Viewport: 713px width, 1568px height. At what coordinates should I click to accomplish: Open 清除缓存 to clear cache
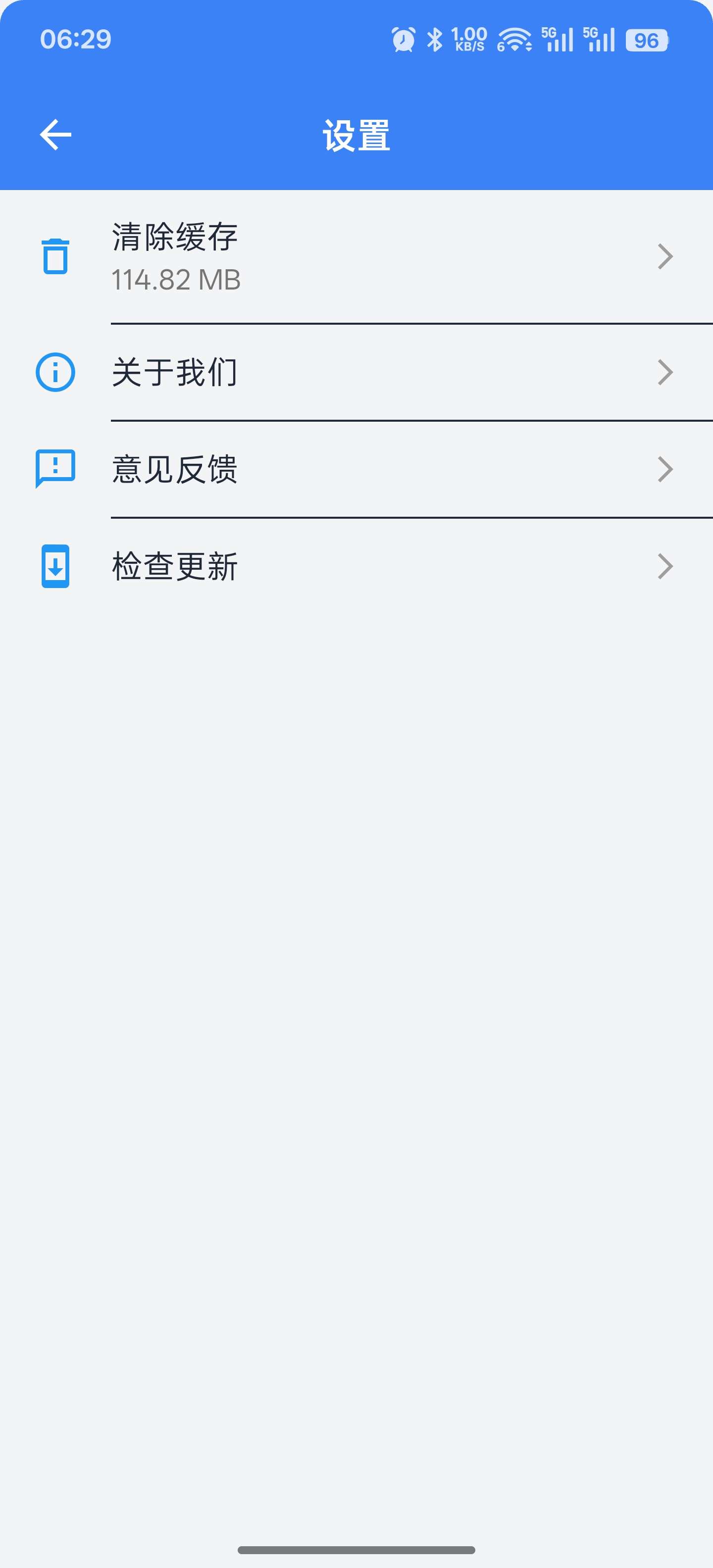[x=356, y=257]
